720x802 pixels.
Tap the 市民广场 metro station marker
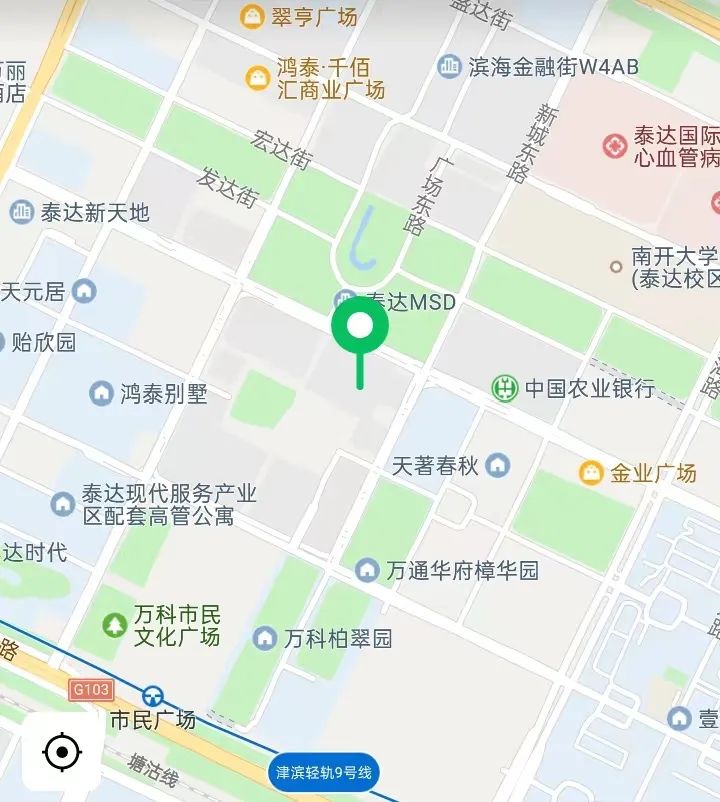click(x=152, y=696)
